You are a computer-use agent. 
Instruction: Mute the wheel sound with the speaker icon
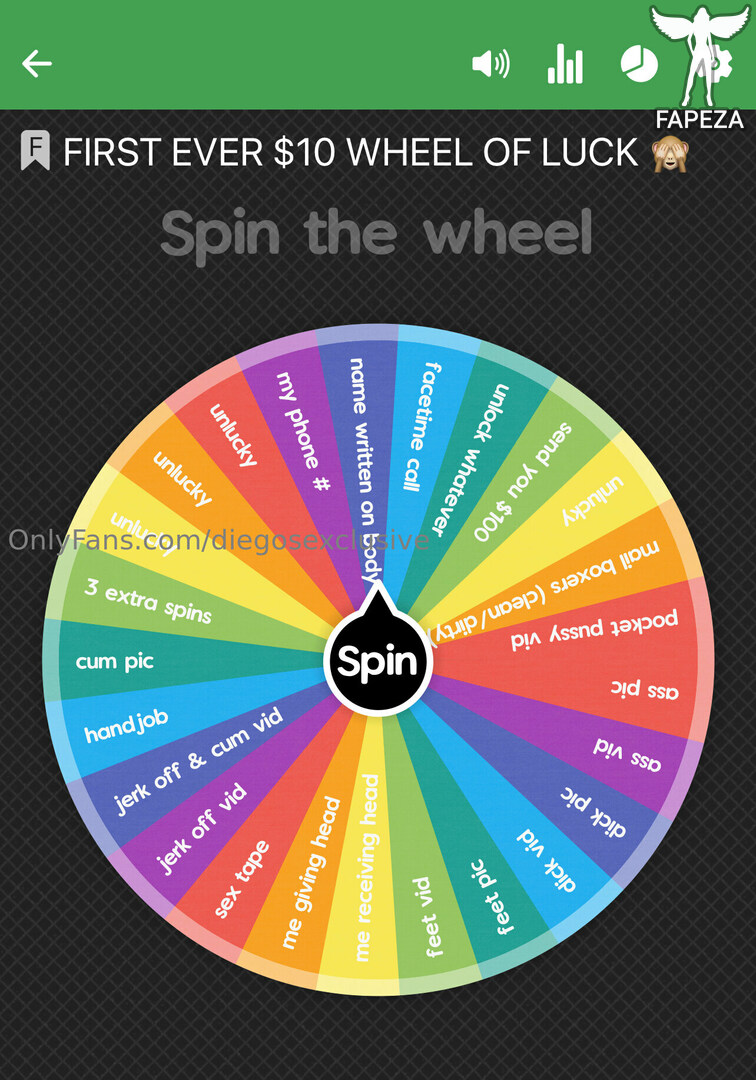click(x=490, y=64)
